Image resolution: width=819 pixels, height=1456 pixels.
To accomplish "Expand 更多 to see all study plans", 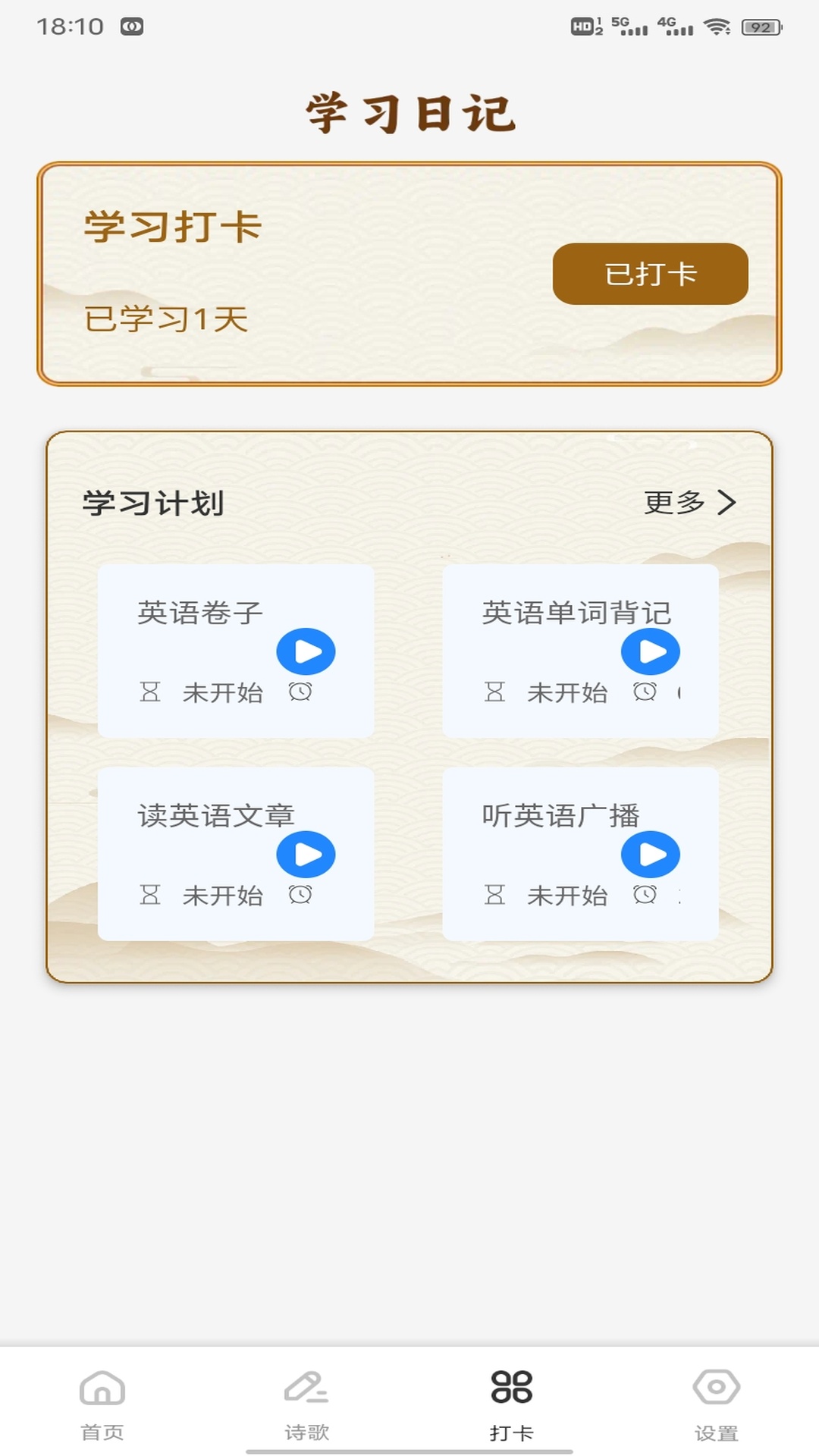I will pos(673,501).
